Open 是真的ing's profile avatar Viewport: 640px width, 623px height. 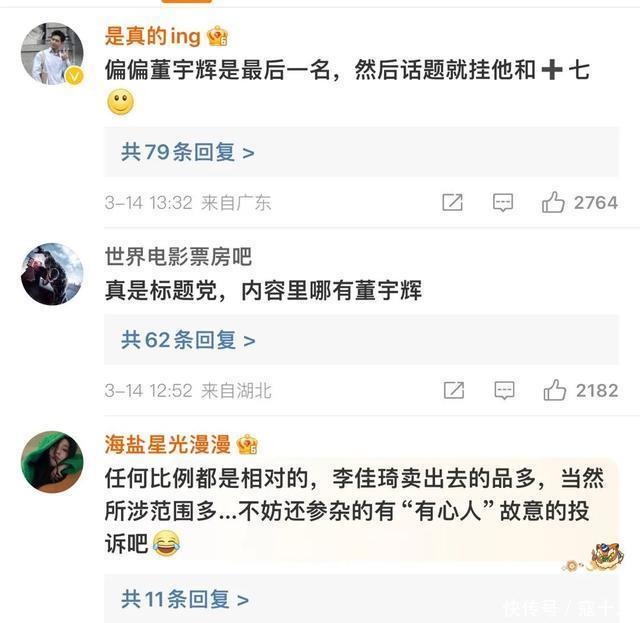pyautogui.click(x=52, y=54)
